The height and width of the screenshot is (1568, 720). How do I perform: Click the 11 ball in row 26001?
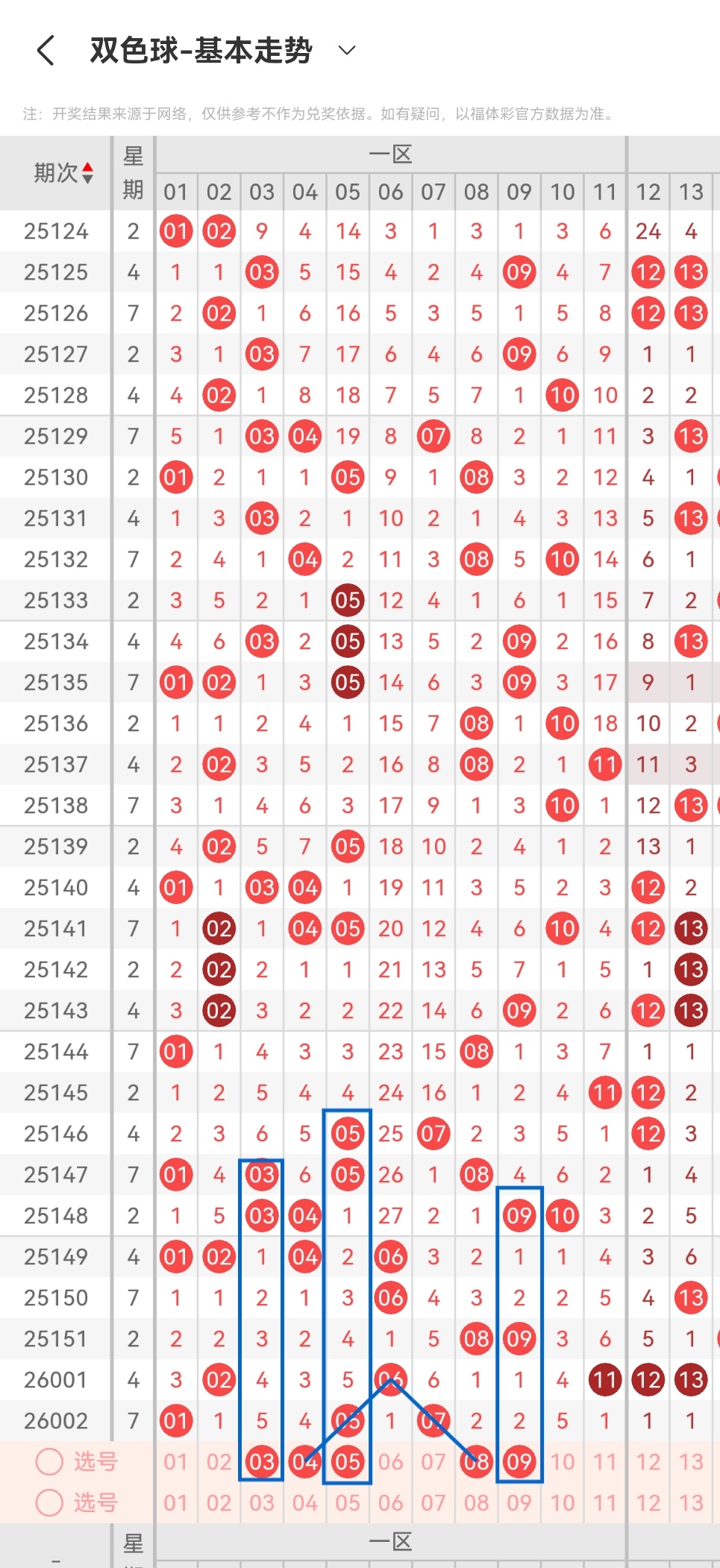pos(605,1379)
